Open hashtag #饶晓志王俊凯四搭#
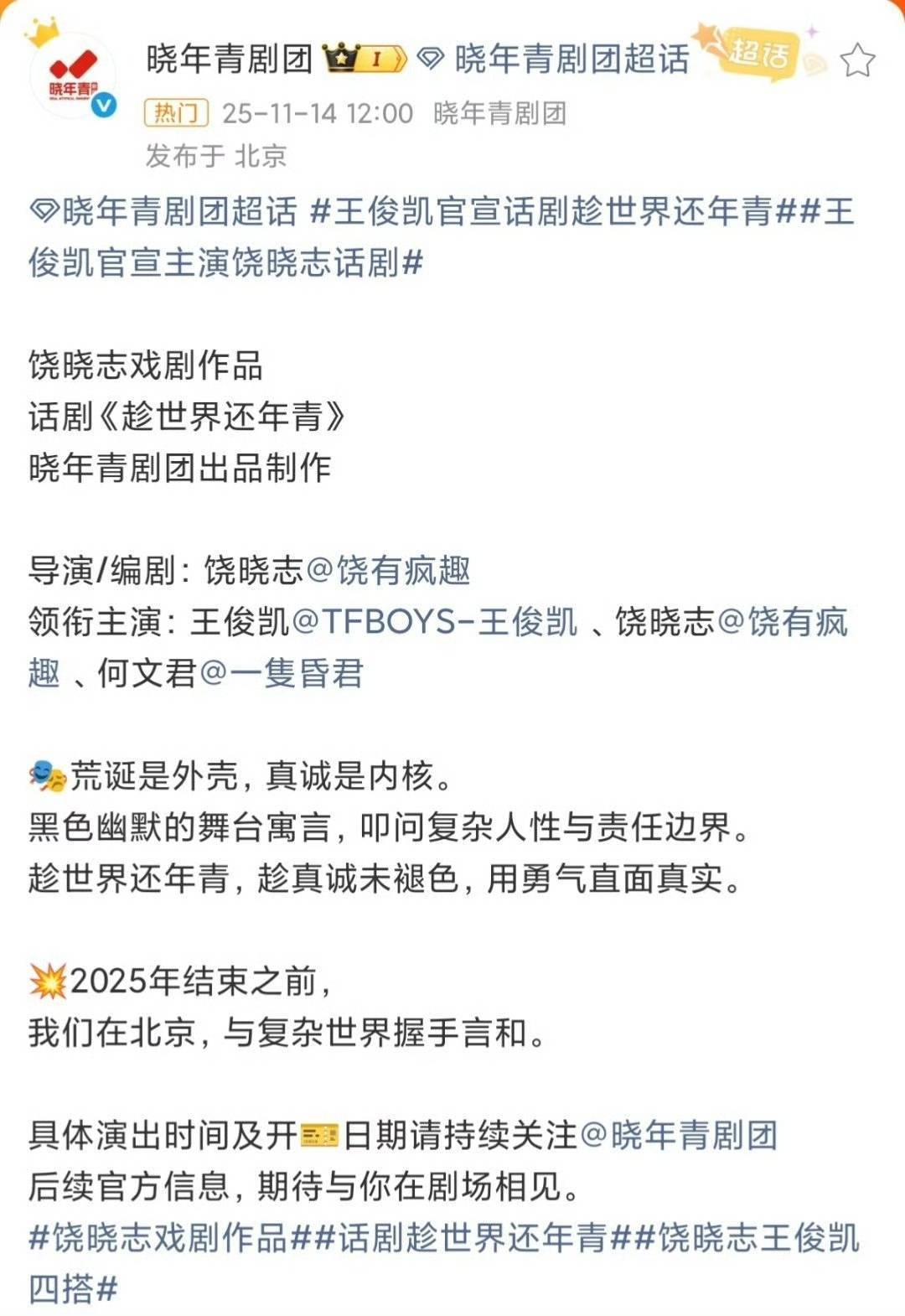 click(x=444, y=1263)
